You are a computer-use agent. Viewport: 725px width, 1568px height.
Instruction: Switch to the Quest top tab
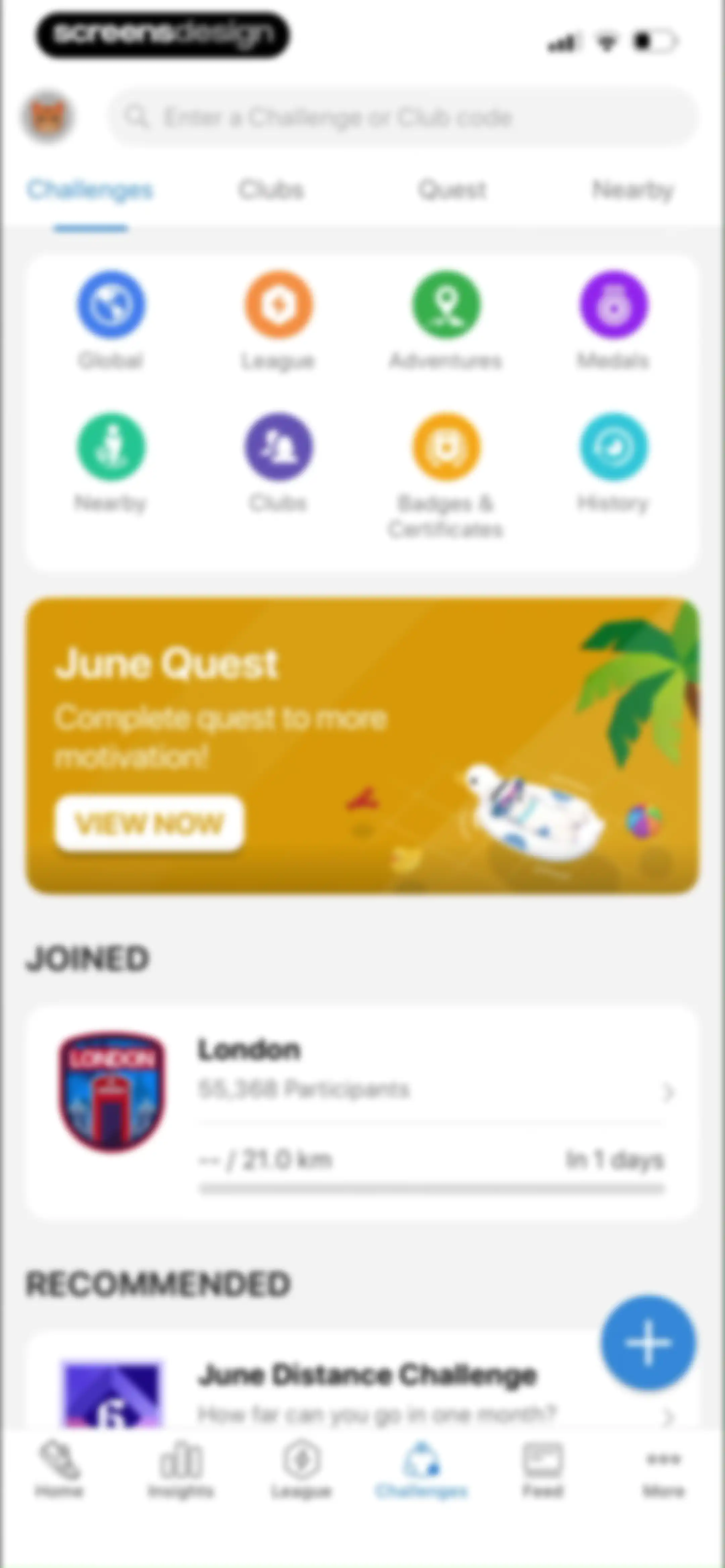click(x=452, y=190)
